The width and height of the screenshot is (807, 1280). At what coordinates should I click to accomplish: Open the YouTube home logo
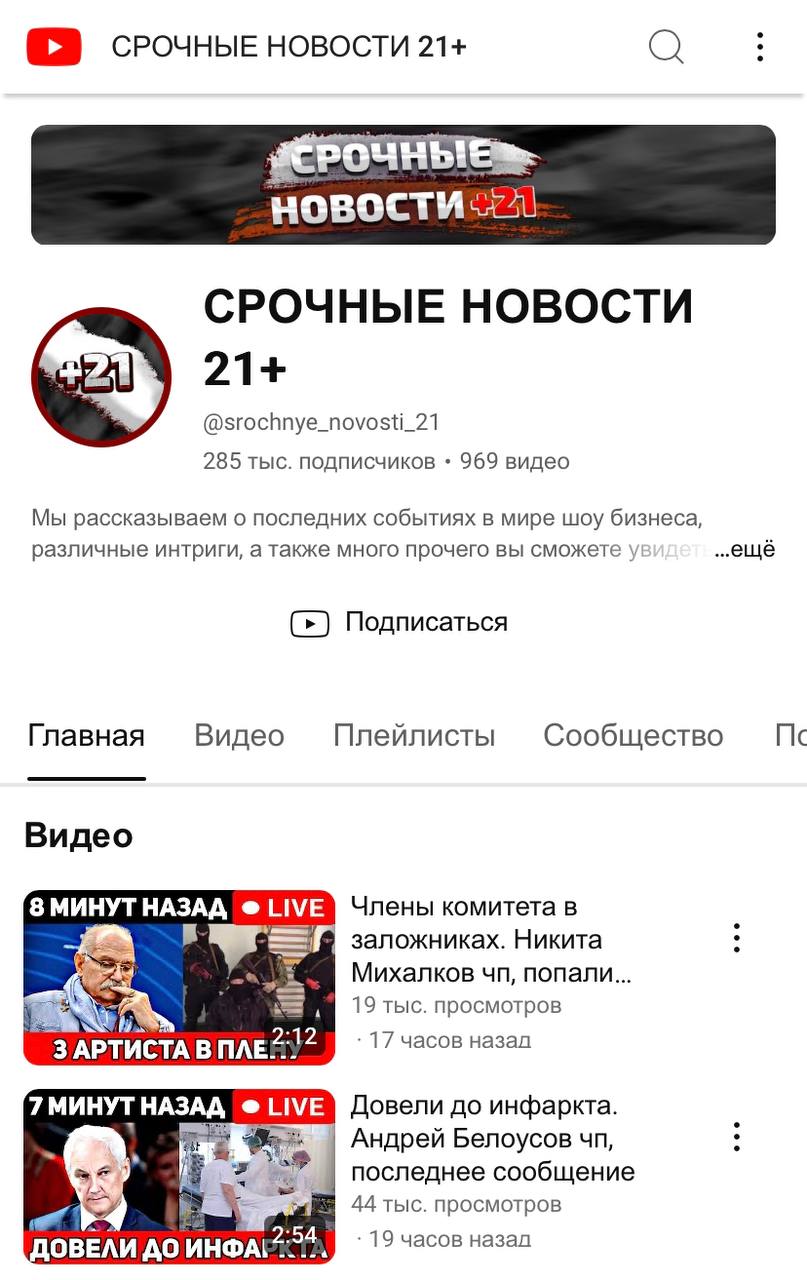[53, 47]
